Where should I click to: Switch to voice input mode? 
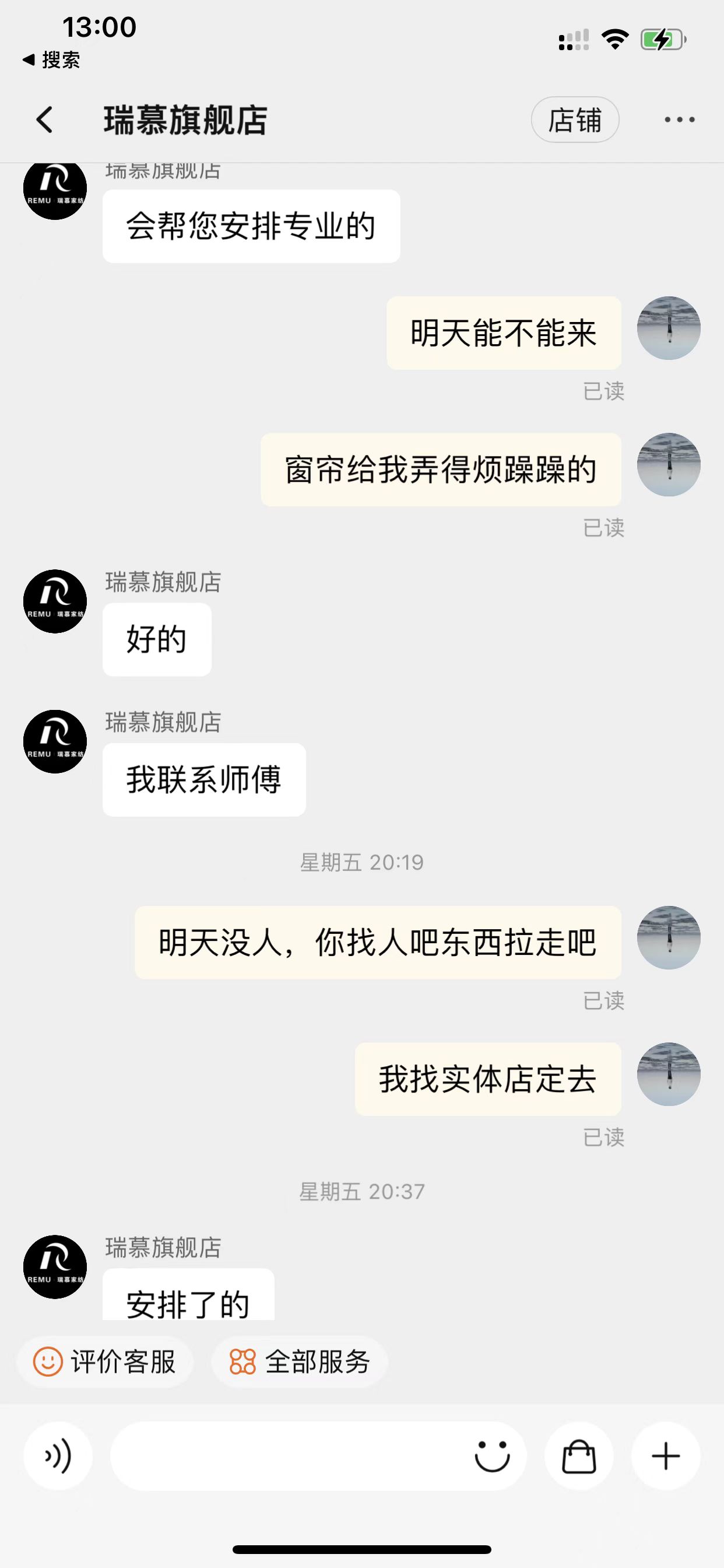[x=58, y=1457]
